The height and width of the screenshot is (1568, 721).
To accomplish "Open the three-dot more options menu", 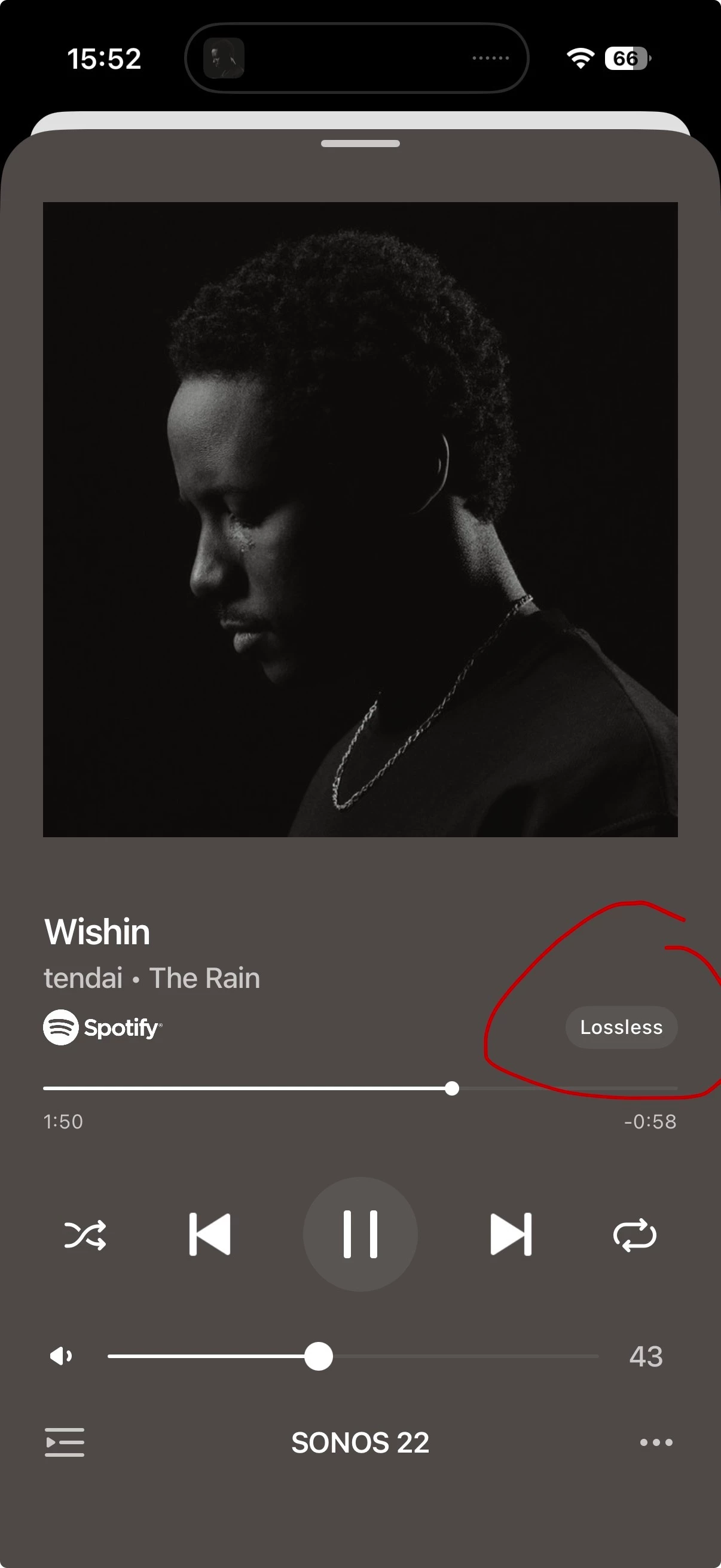I will (x=656, y=1442).
